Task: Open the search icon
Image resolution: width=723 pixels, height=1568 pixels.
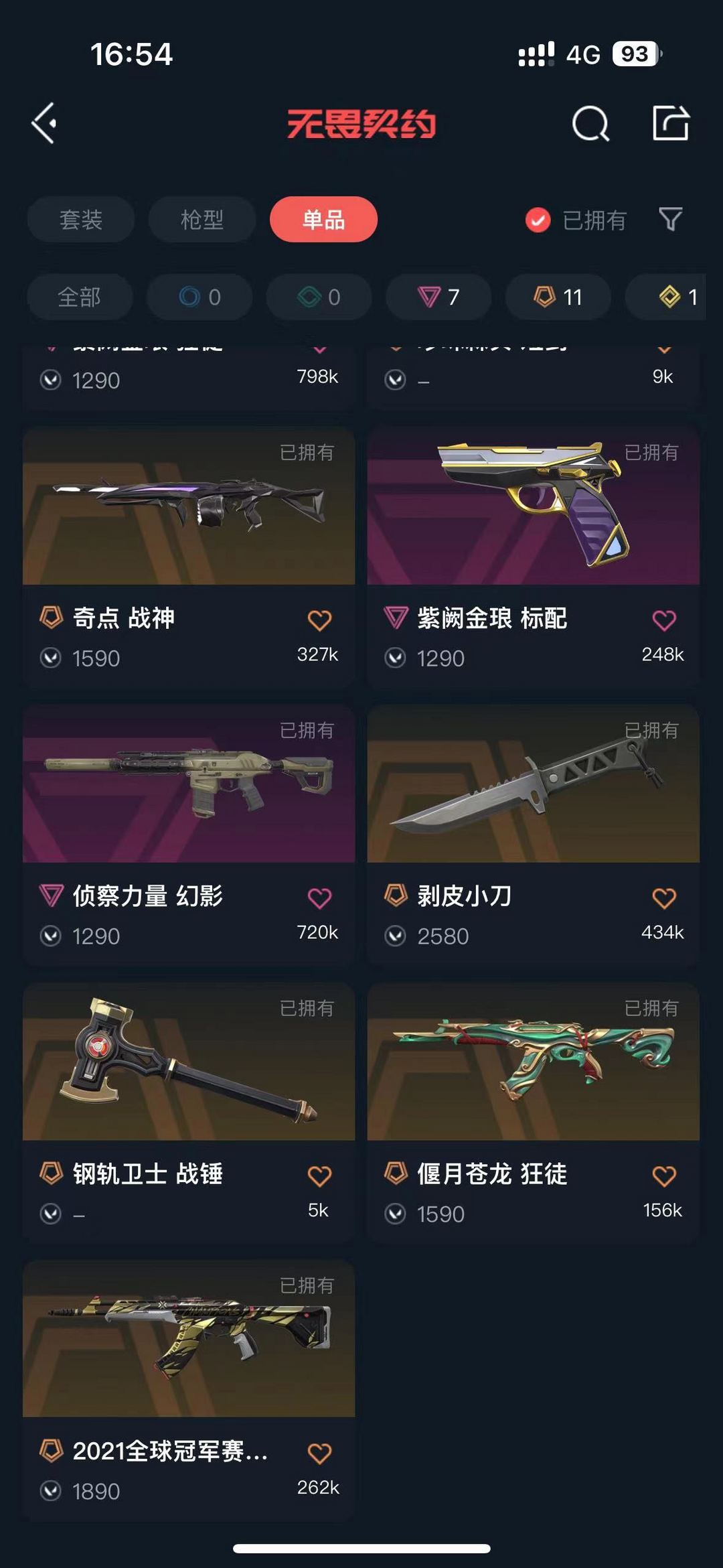Action: click(x=591, y=123)
